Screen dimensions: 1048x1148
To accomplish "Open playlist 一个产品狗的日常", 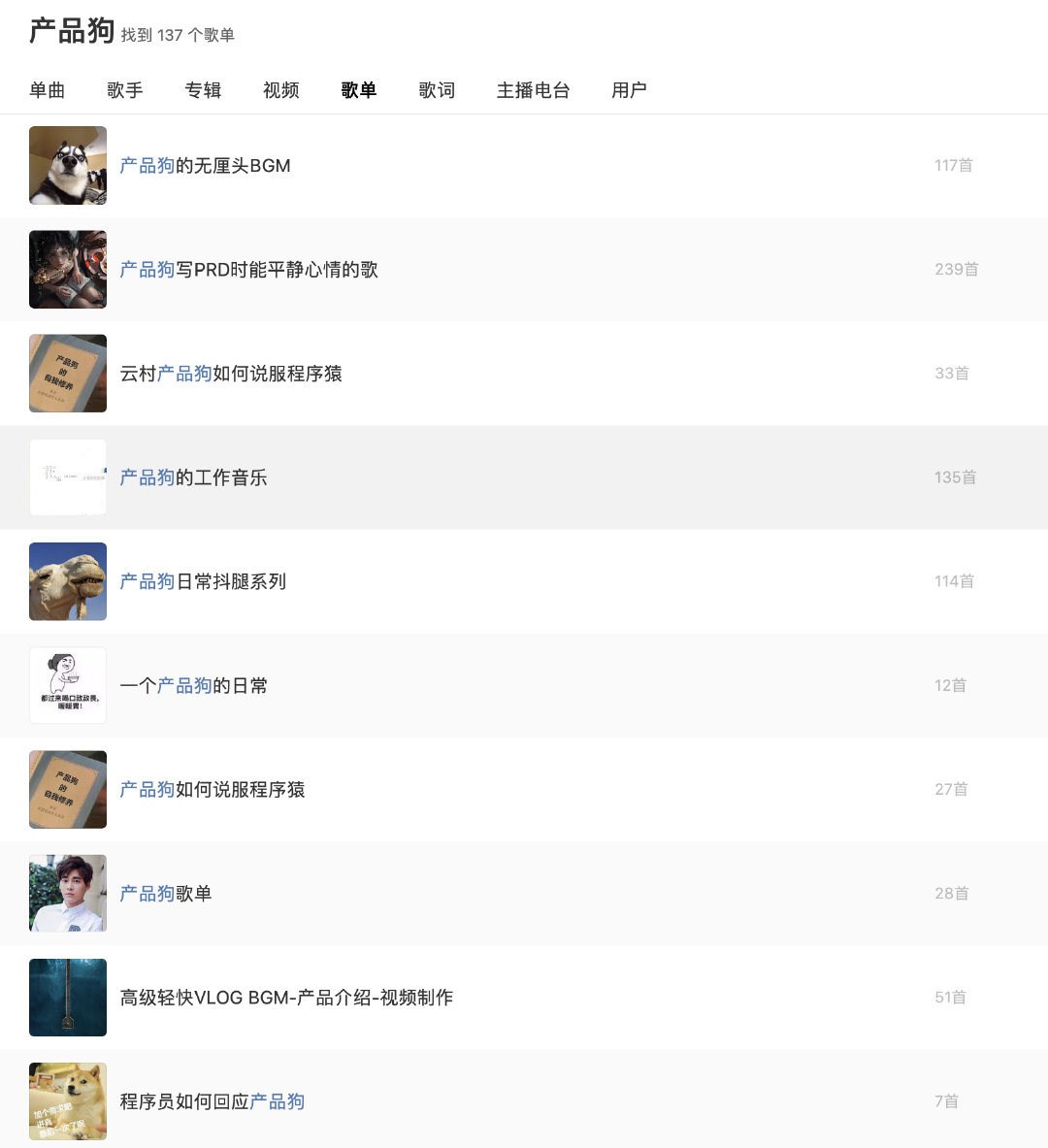I will (x=194, y=686).
